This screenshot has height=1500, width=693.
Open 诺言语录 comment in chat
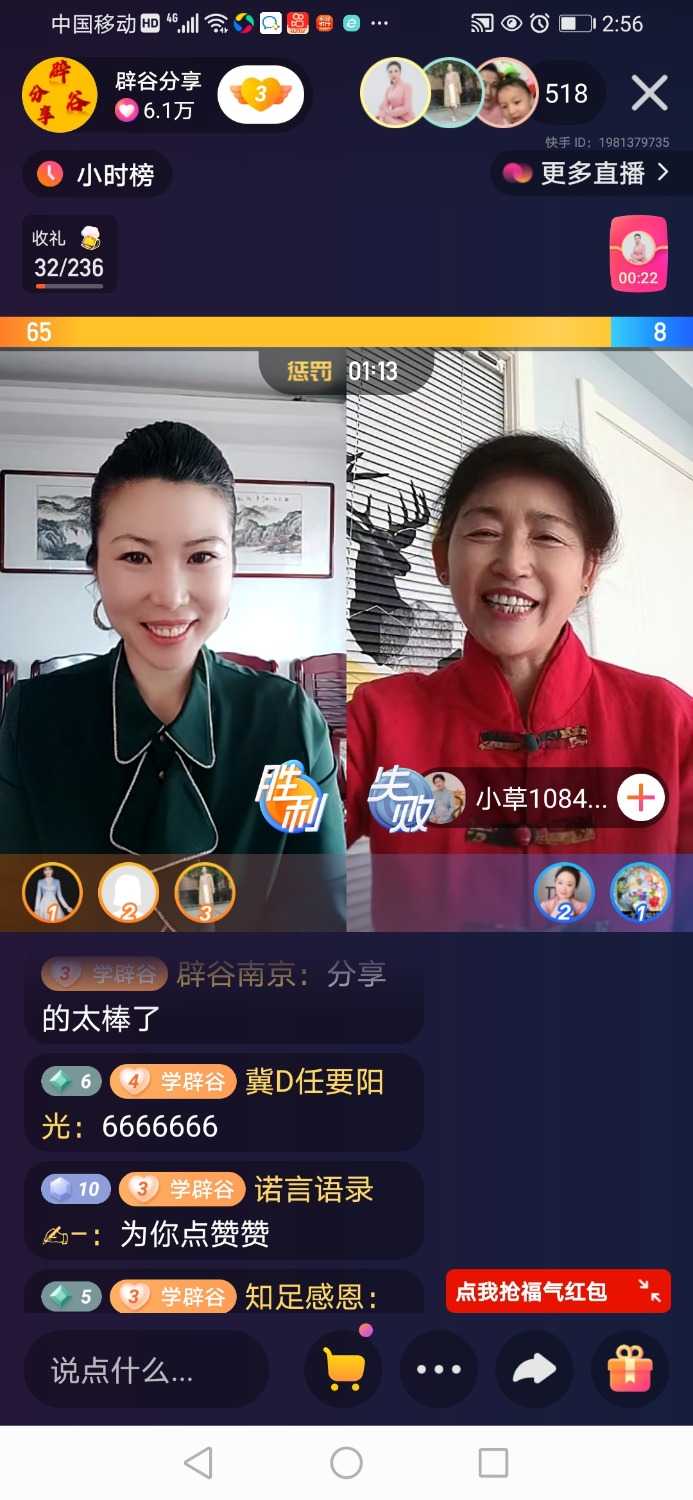[222, 1210]
